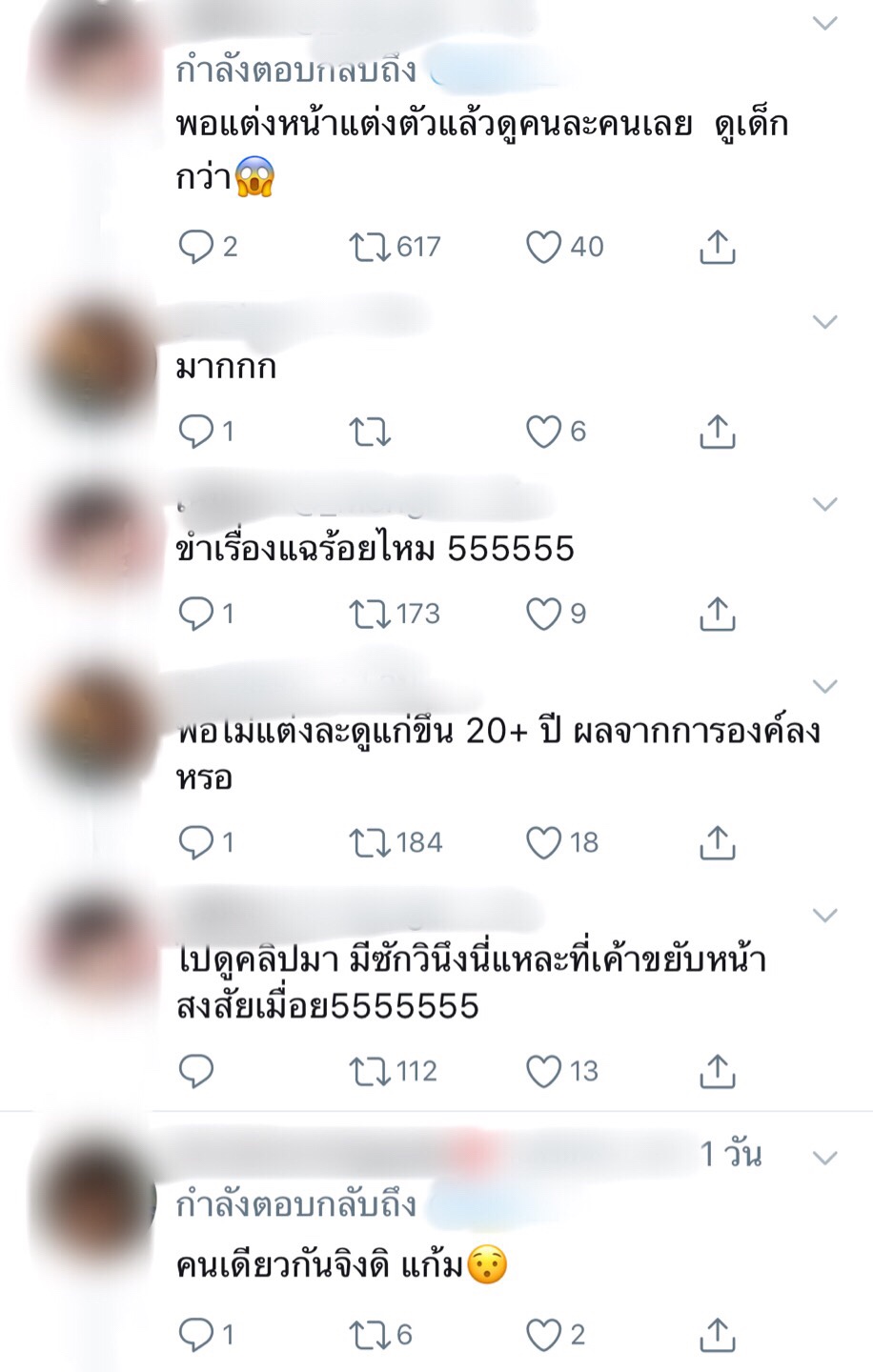Like the tweet with 112 retweets
This screenshot has width=873, height=1372.
coord(544,1071)
